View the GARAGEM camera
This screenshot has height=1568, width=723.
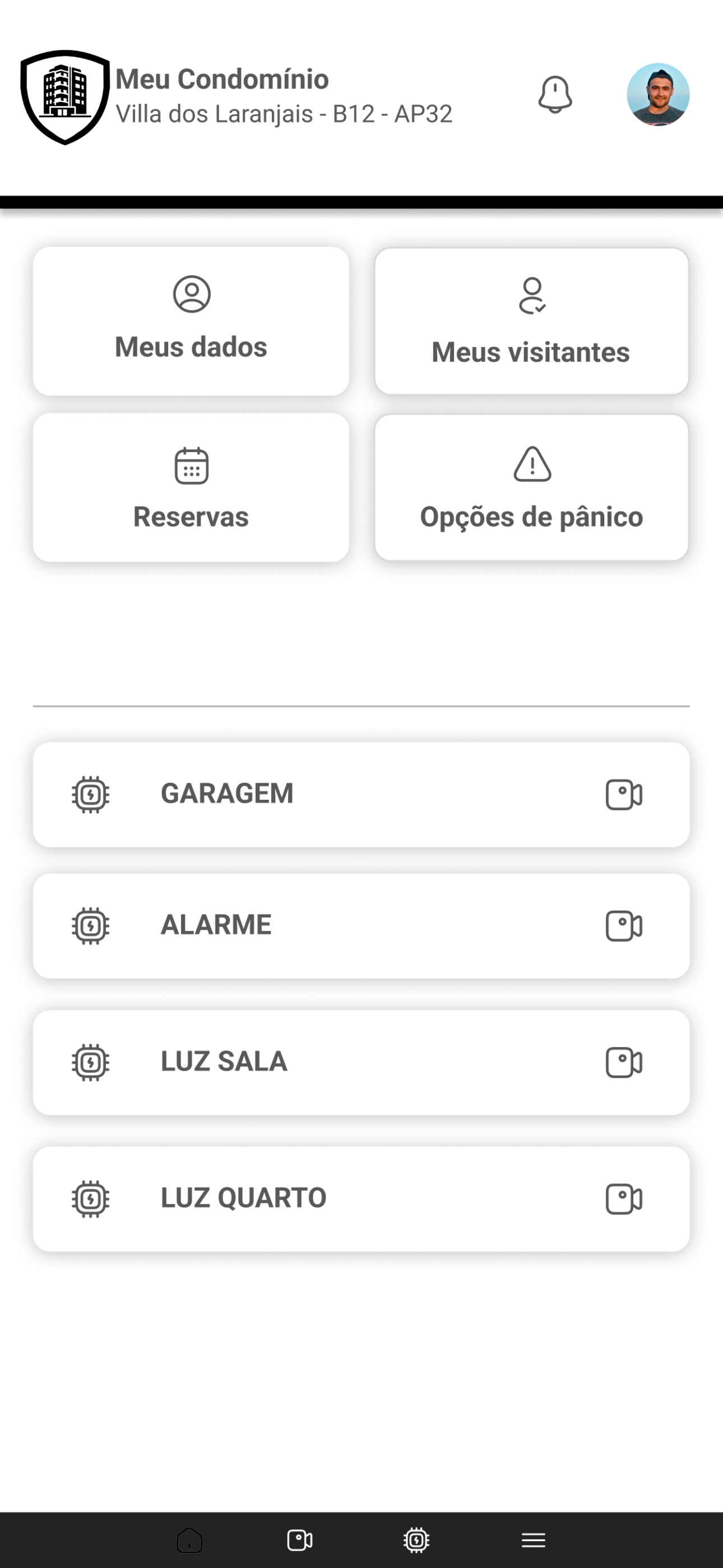point(624,794)
